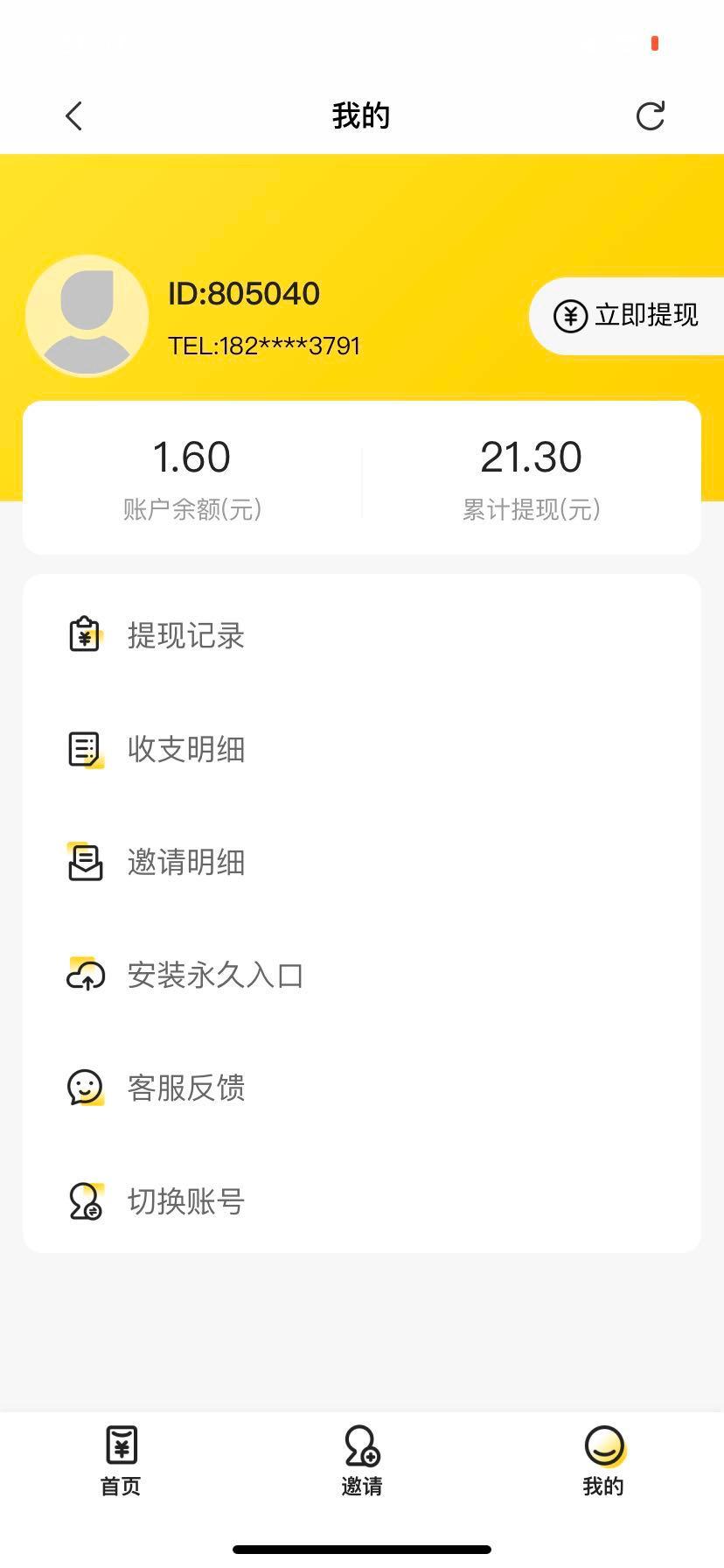Click the 收支明细 income detail icon
724x1568 pixels.
pos(84,749)
